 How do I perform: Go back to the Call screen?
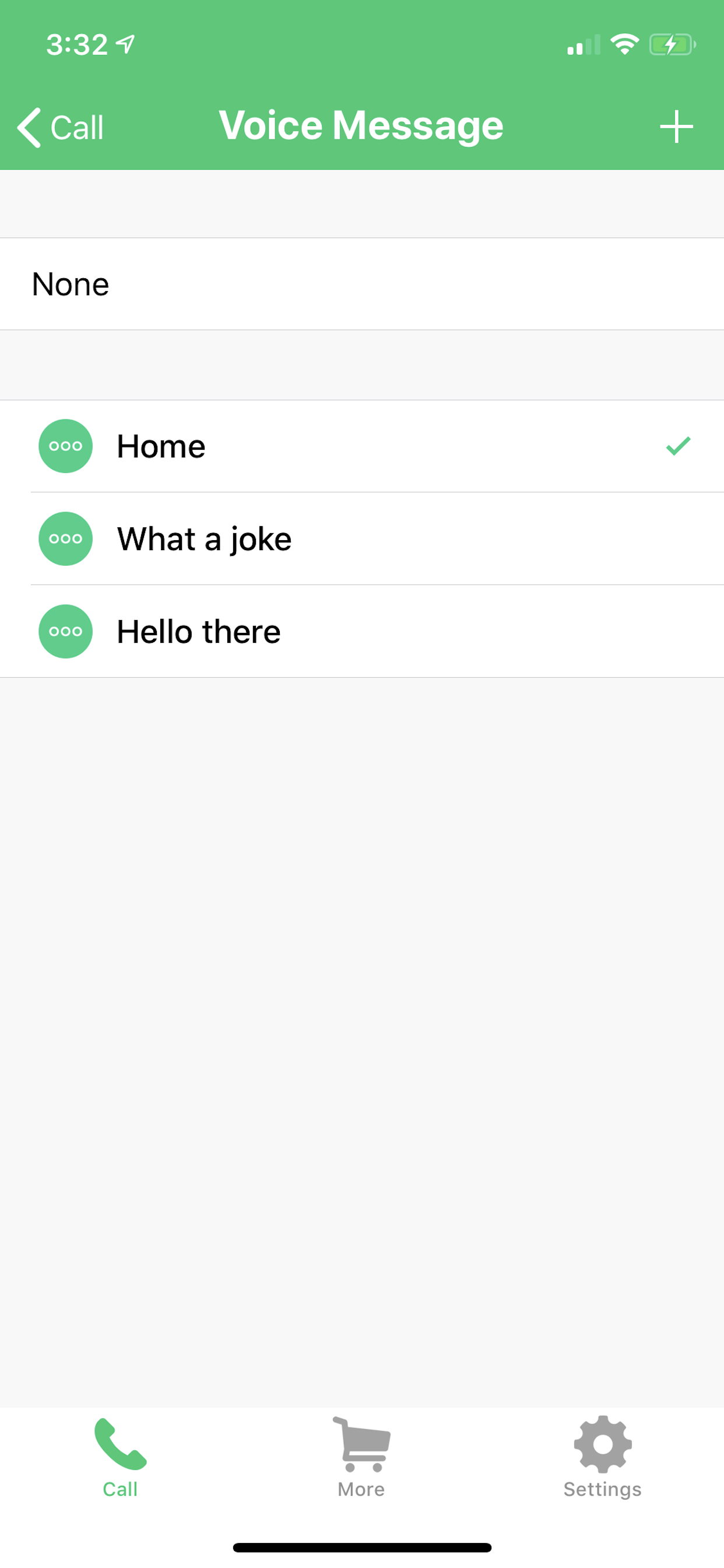[x=60, y=128]
